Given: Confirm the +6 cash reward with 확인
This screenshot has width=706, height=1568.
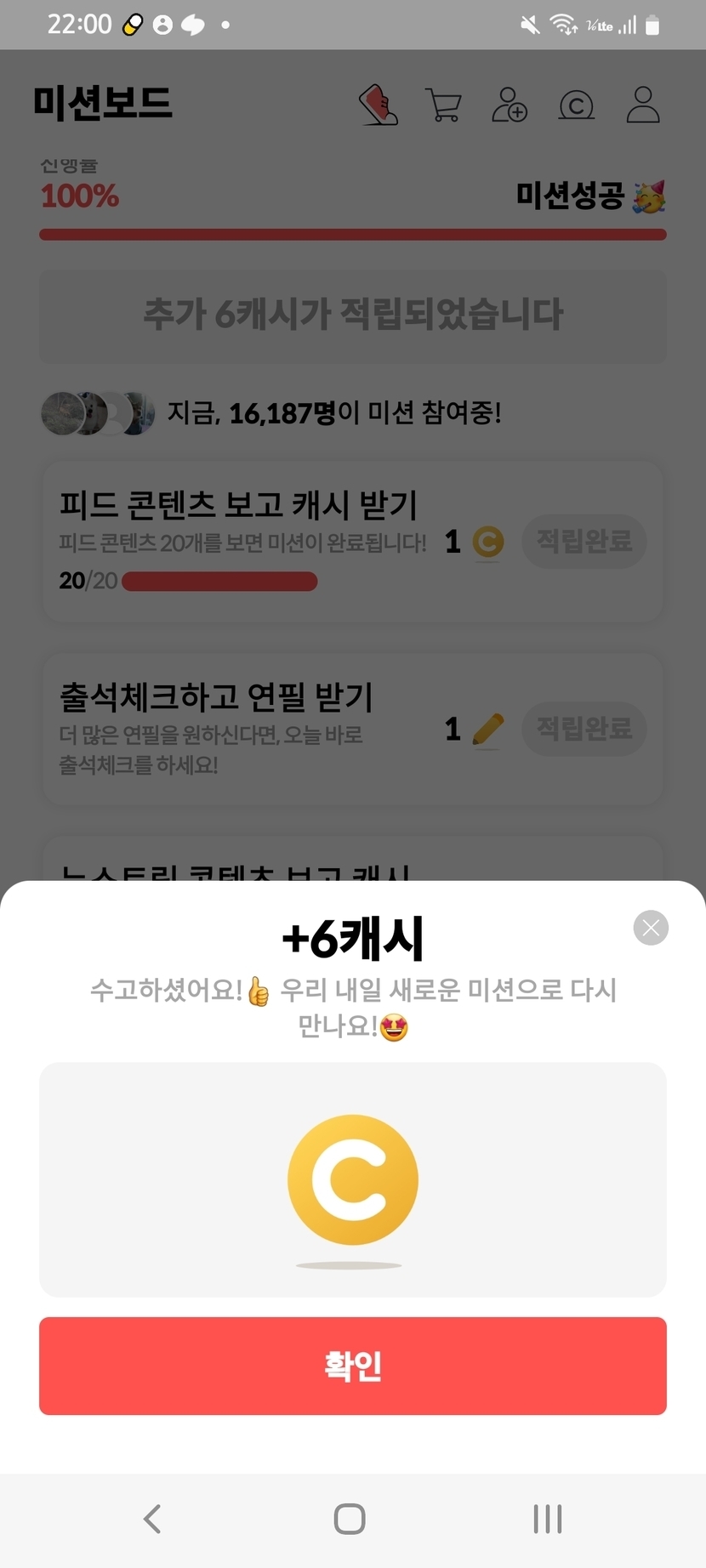Looking at the screenshot, I should 352,1366.
